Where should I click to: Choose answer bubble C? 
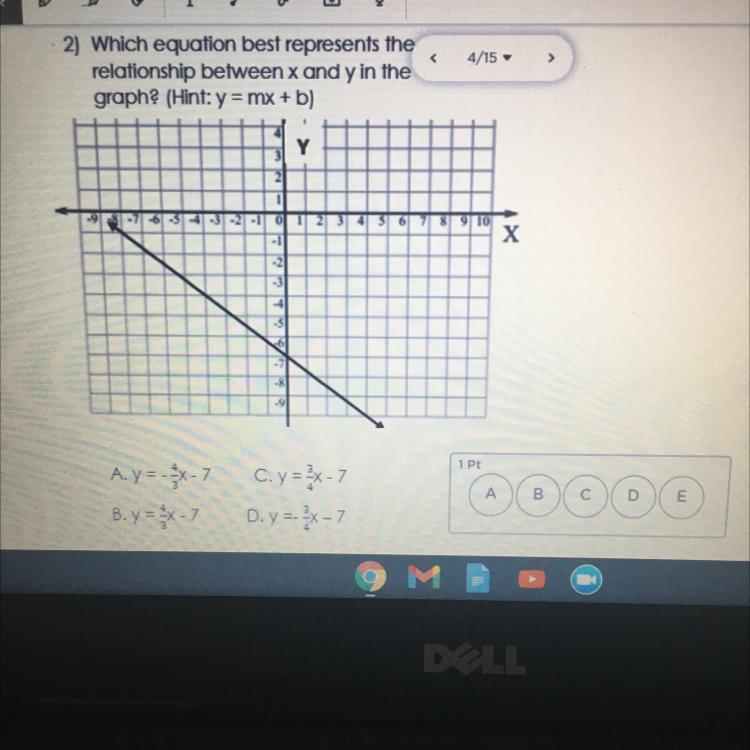586,495
